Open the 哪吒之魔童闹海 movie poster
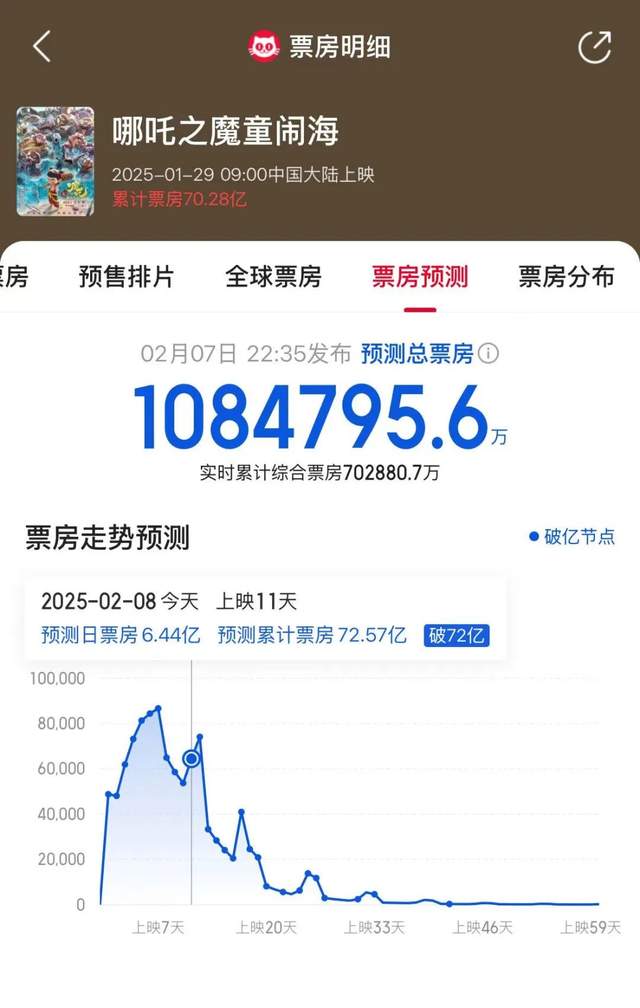Viewport: 640px width, 1008px height. point(55,161)
